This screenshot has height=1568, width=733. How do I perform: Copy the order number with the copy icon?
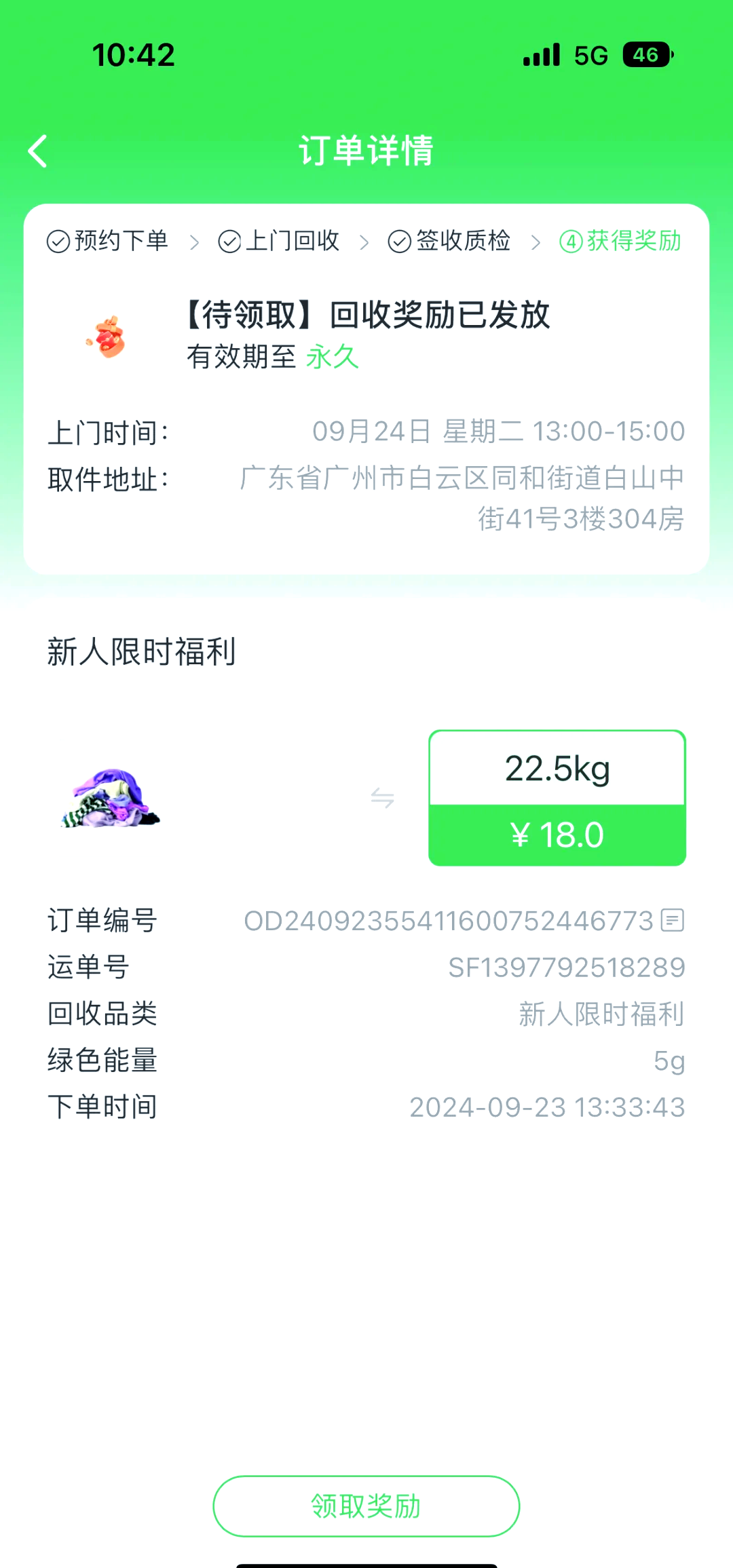pyautogui.click(x=672, y=921)
